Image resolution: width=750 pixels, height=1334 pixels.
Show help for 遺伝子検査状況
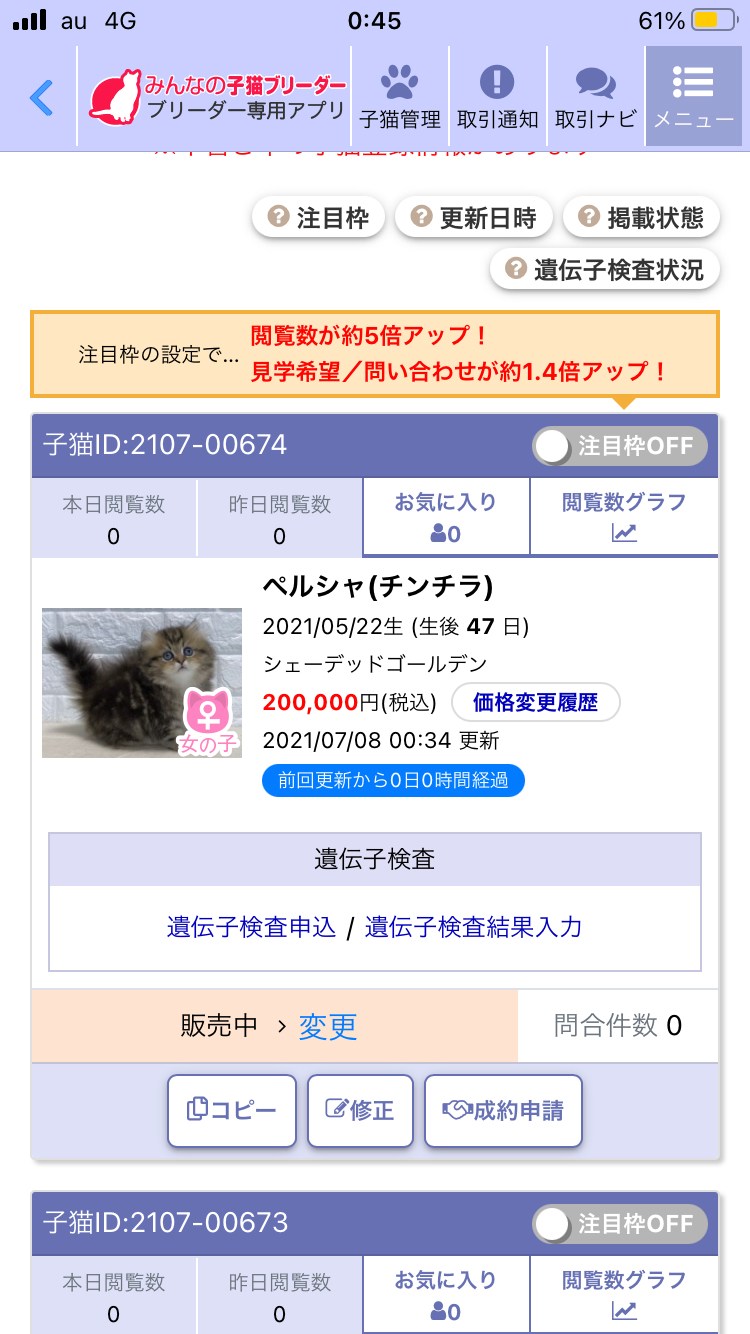pyautogui.click(x=605, y=270)
